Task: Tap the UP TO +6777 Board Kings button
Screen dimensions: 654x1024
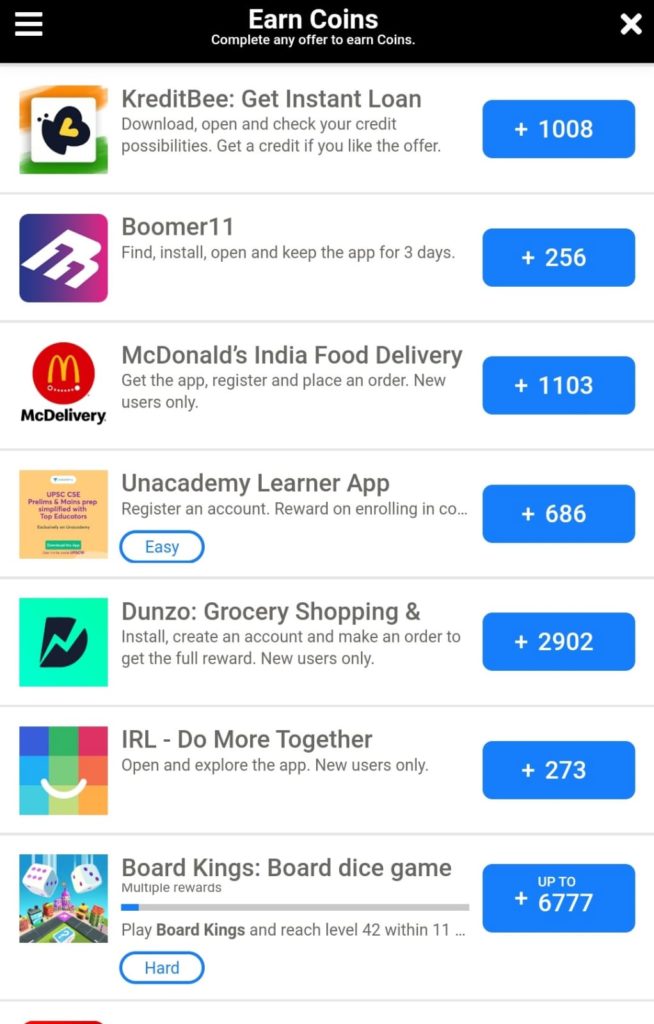Action: 558,898
